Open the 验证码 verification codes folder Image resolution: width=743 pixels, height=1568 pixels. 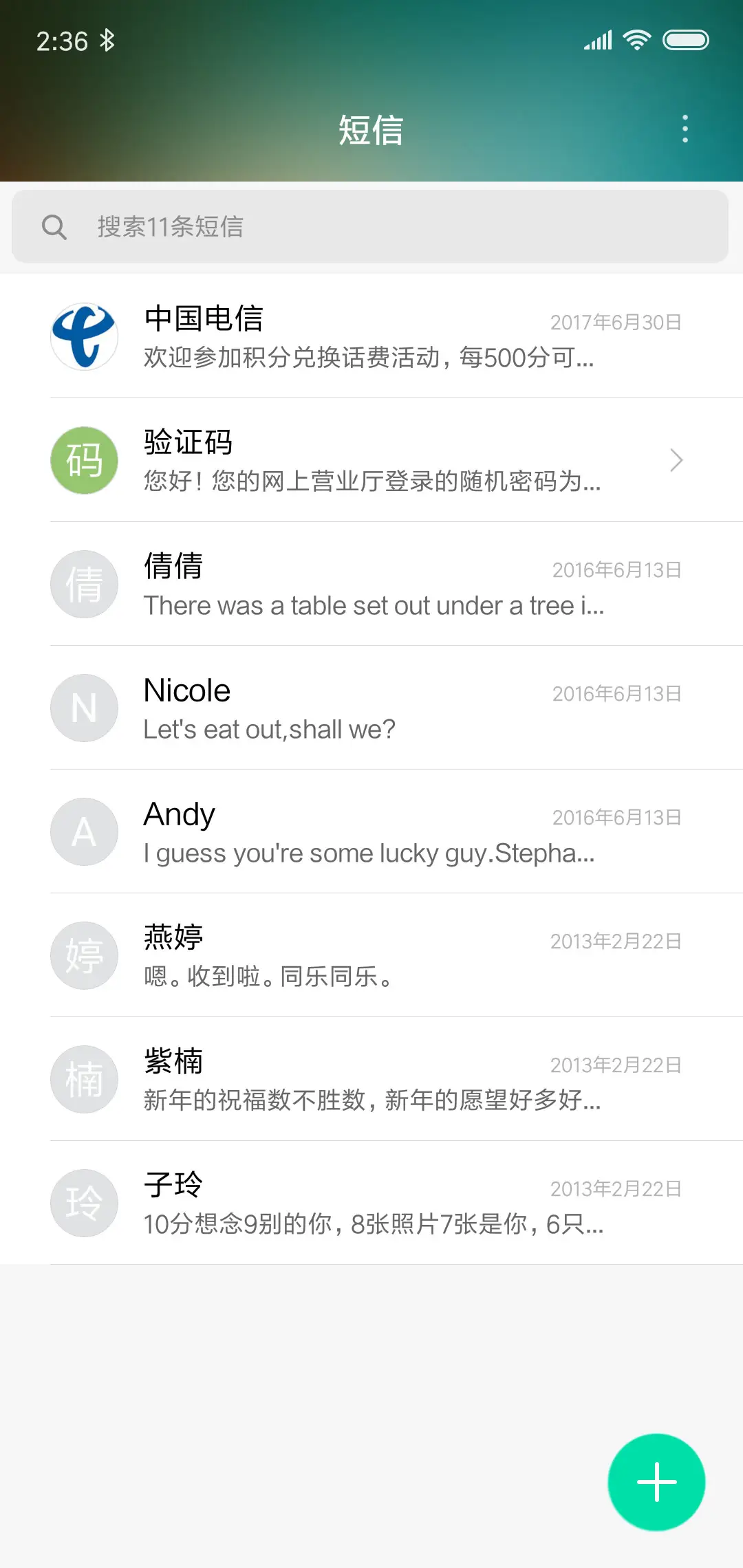pyautogui.click(x=371, y=460)
